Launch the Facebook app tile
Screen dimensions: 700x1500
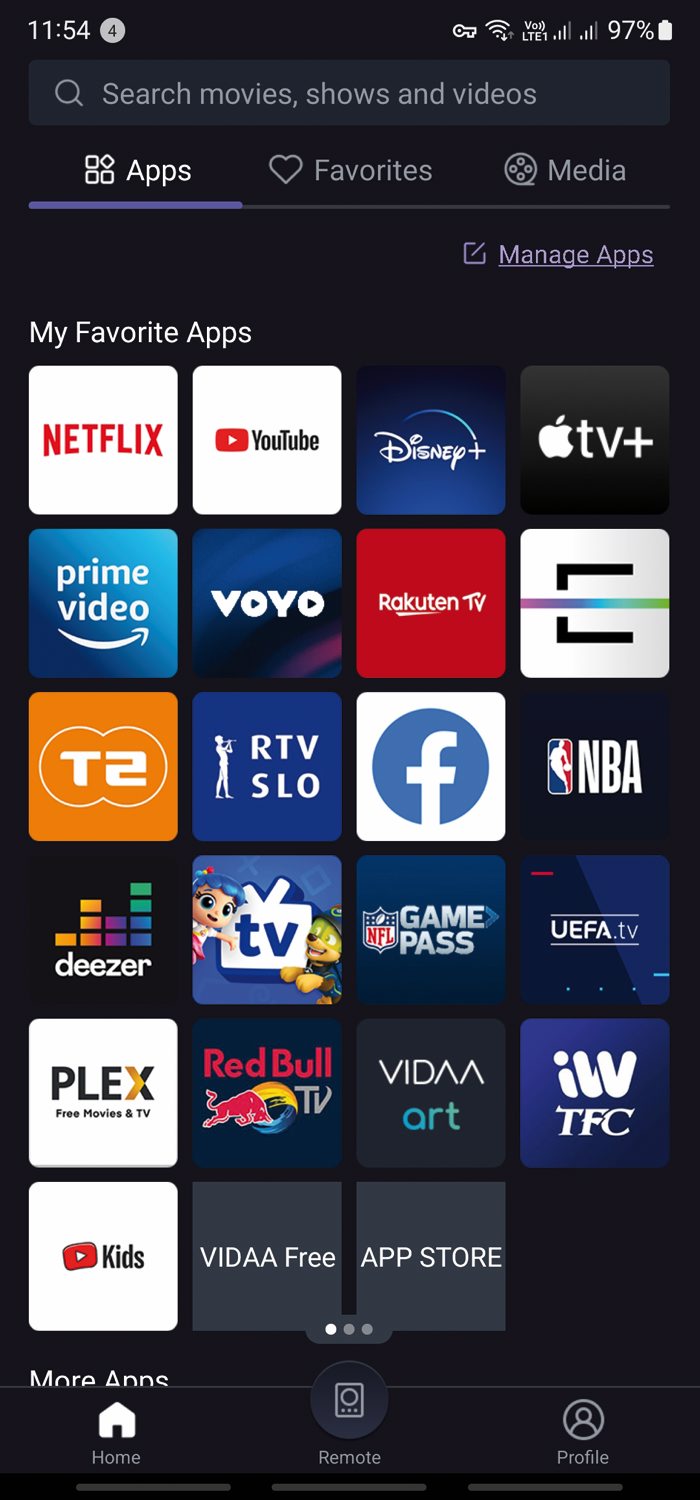click(431, 766)
